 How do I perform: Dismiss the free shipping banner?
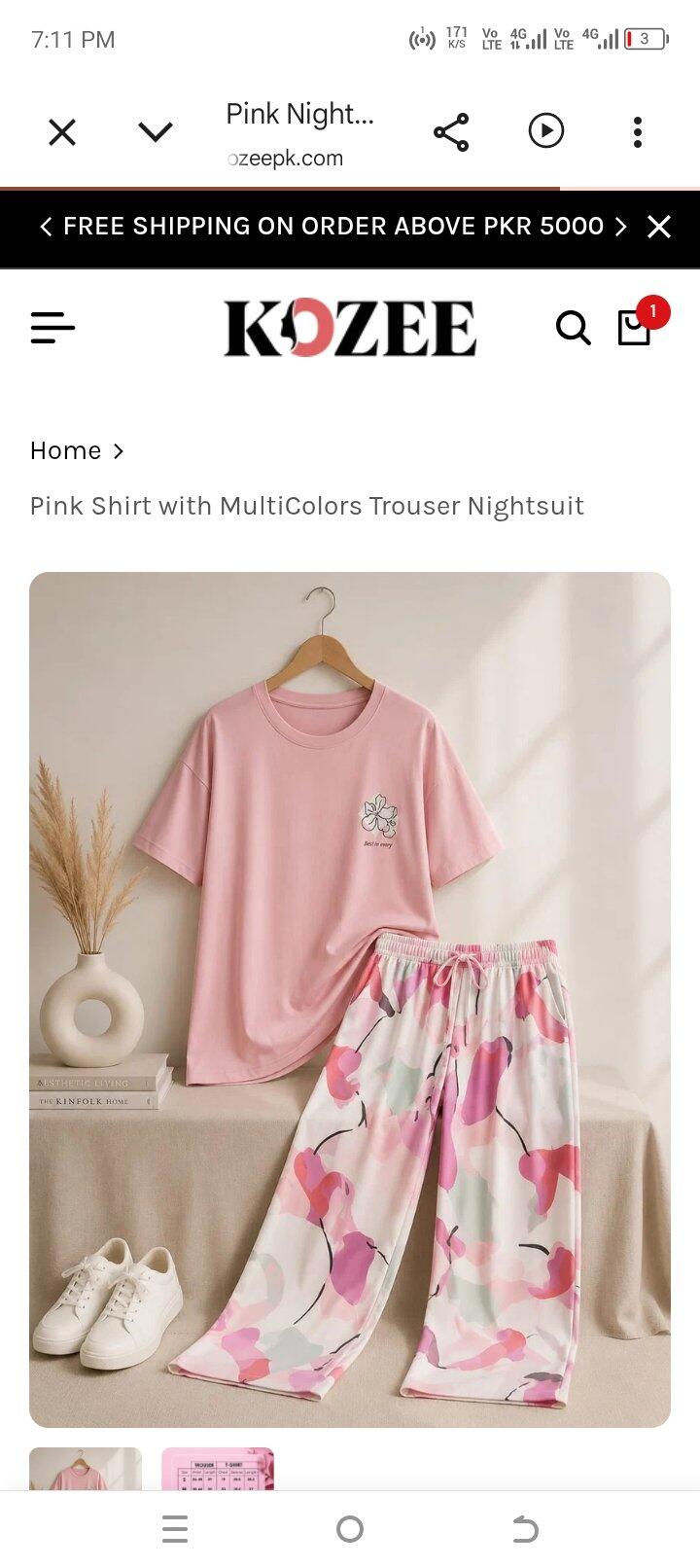(x=659, y=227)
